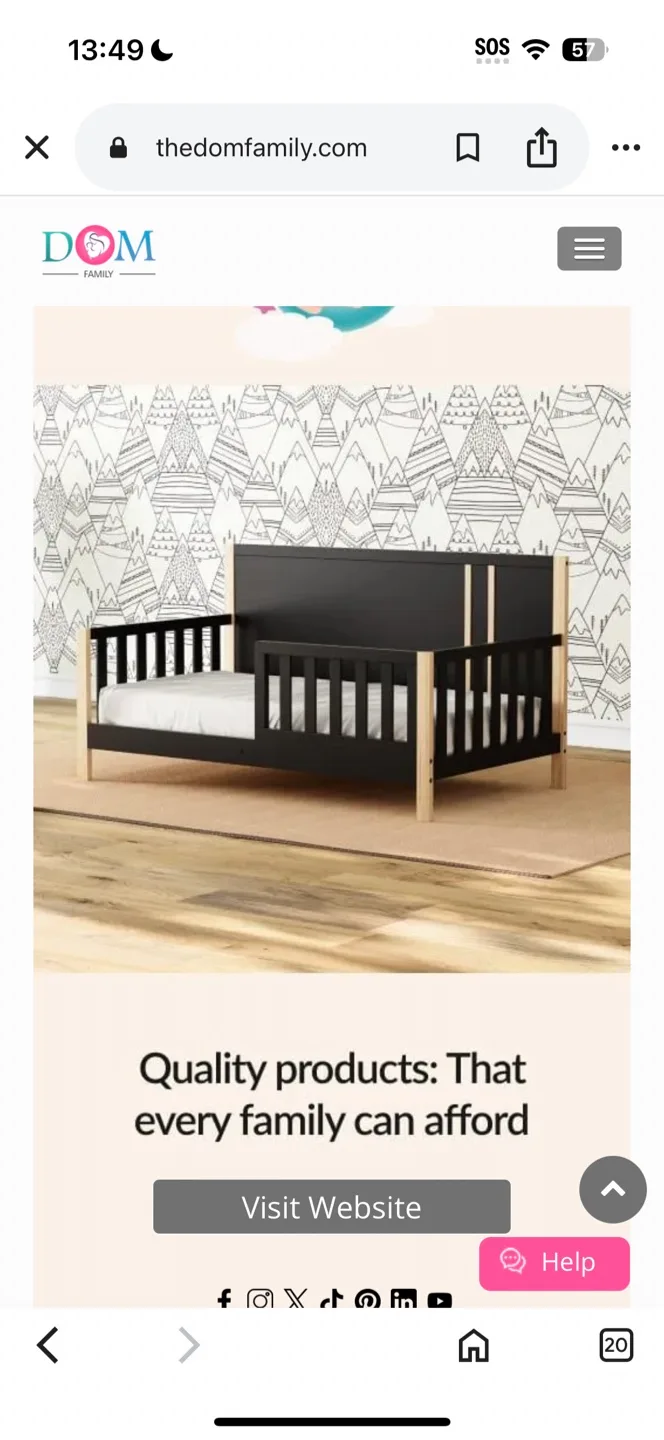The image size is (664, 1440).
Task: Tap the Visit Website button
Action: (x=331, y=1206)
